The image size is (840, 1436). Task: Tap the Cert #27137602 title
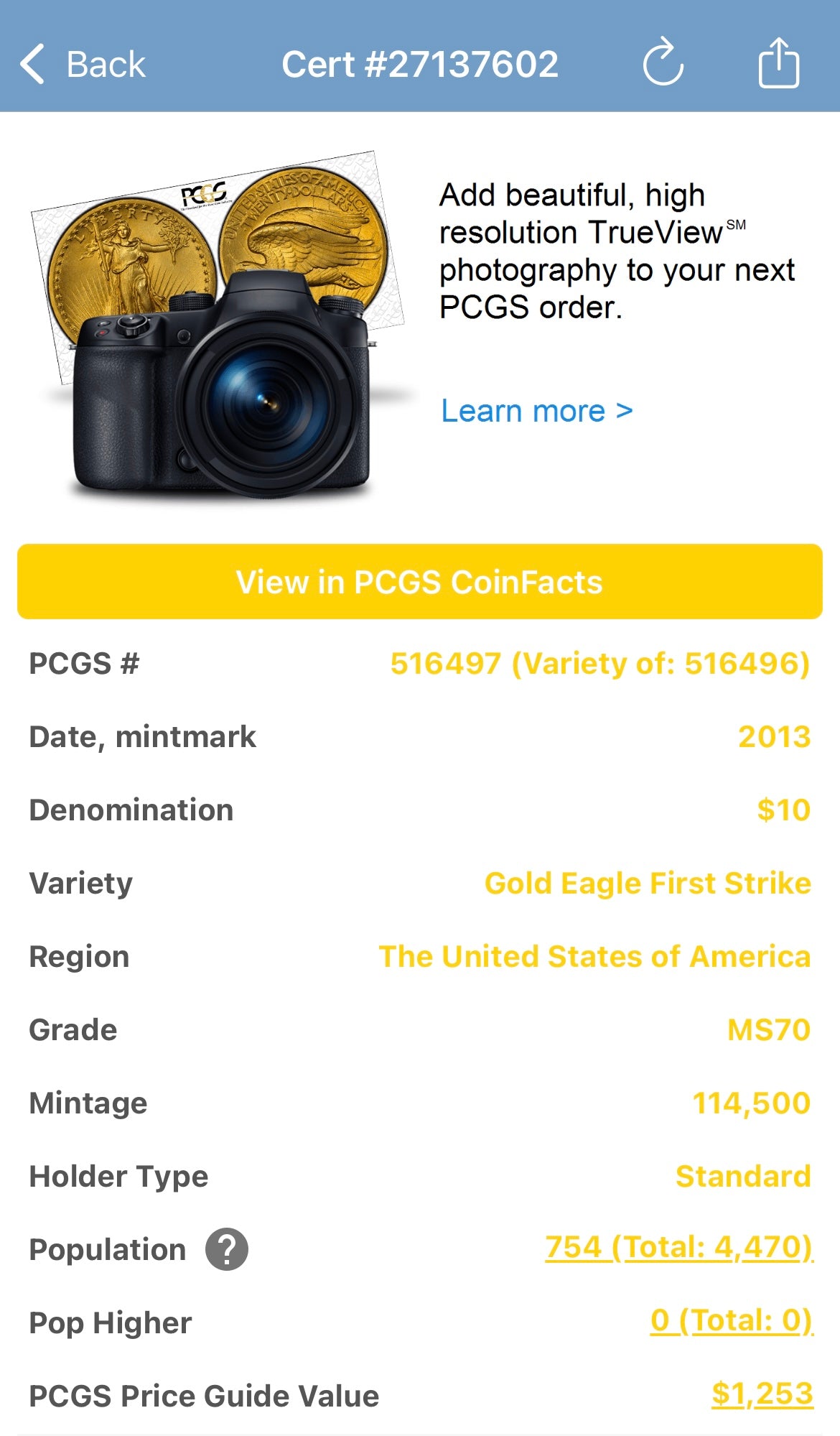(x=420, y=63)
